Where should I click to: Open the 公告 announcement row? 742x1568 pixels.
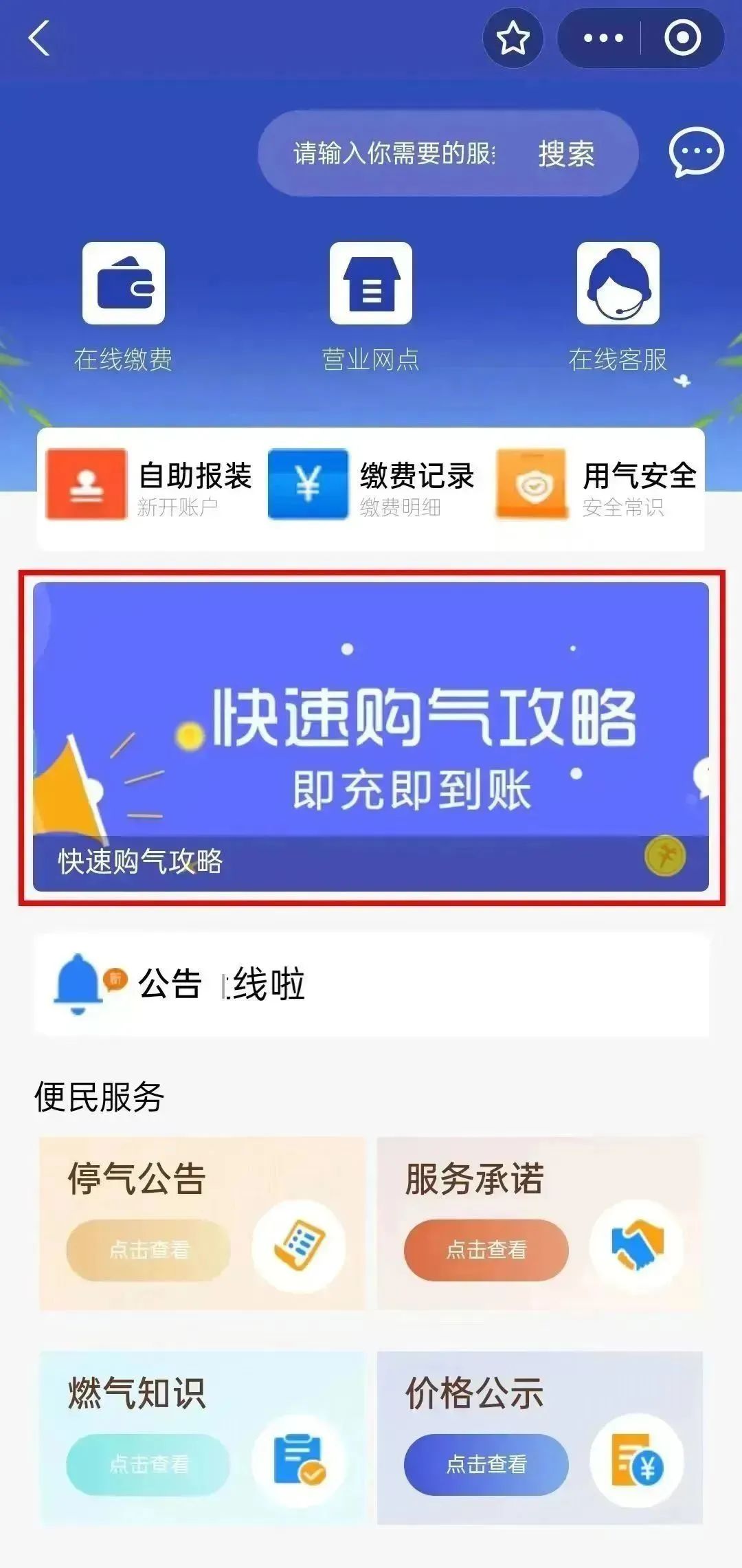(x=371, y=984)
